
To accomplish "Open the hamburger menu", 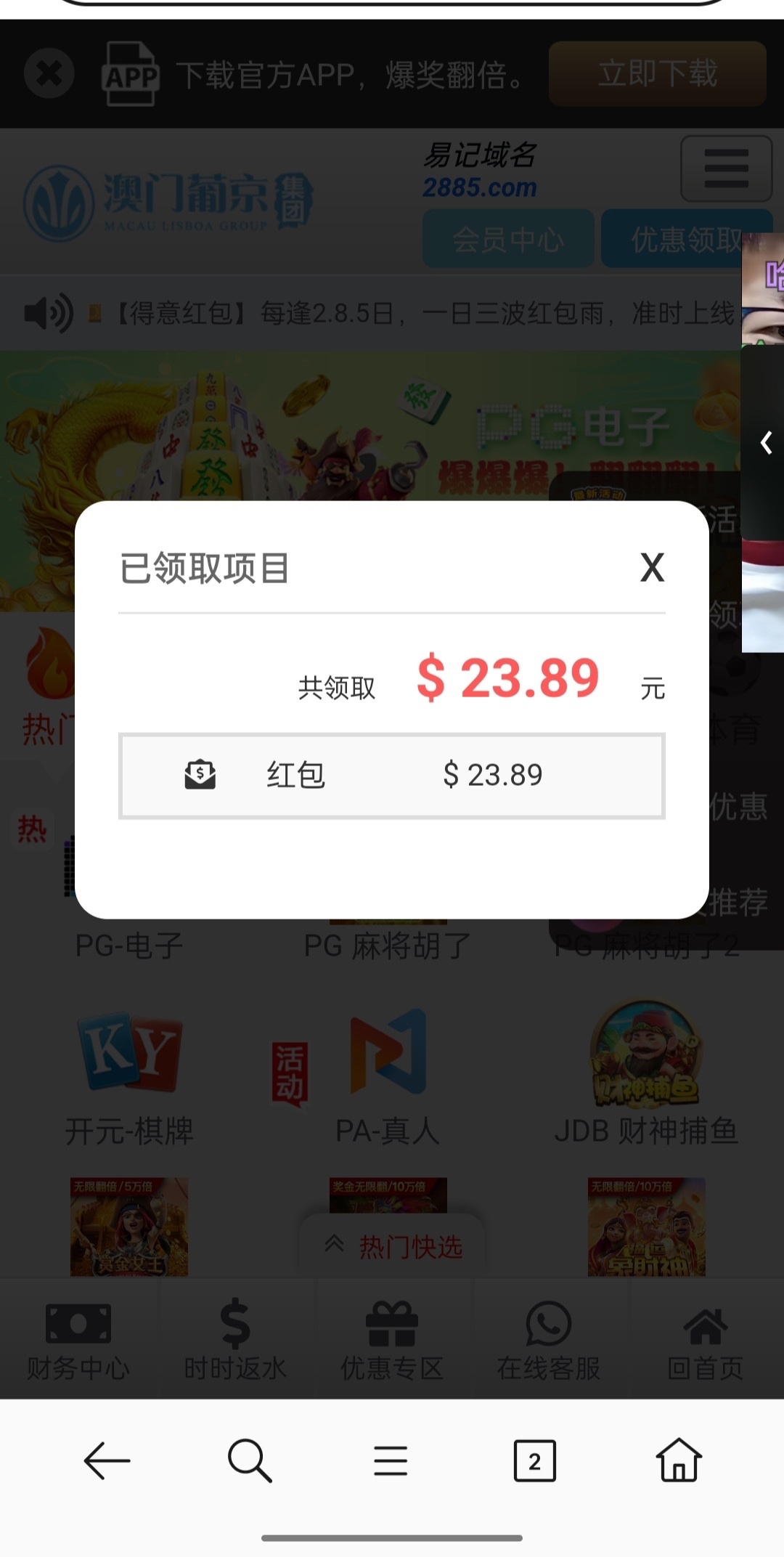I will pos(725,168).
